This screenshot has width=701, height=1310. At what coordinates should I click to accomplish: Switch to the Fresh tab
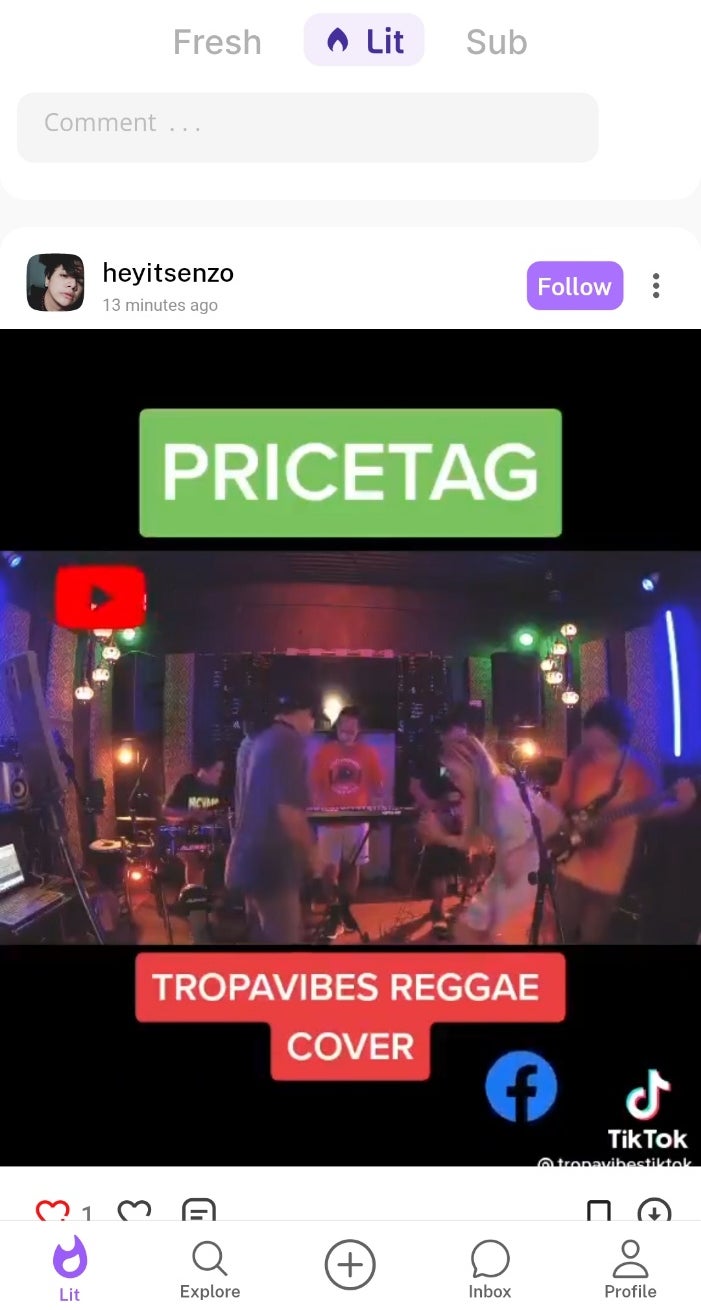point(217,42)
